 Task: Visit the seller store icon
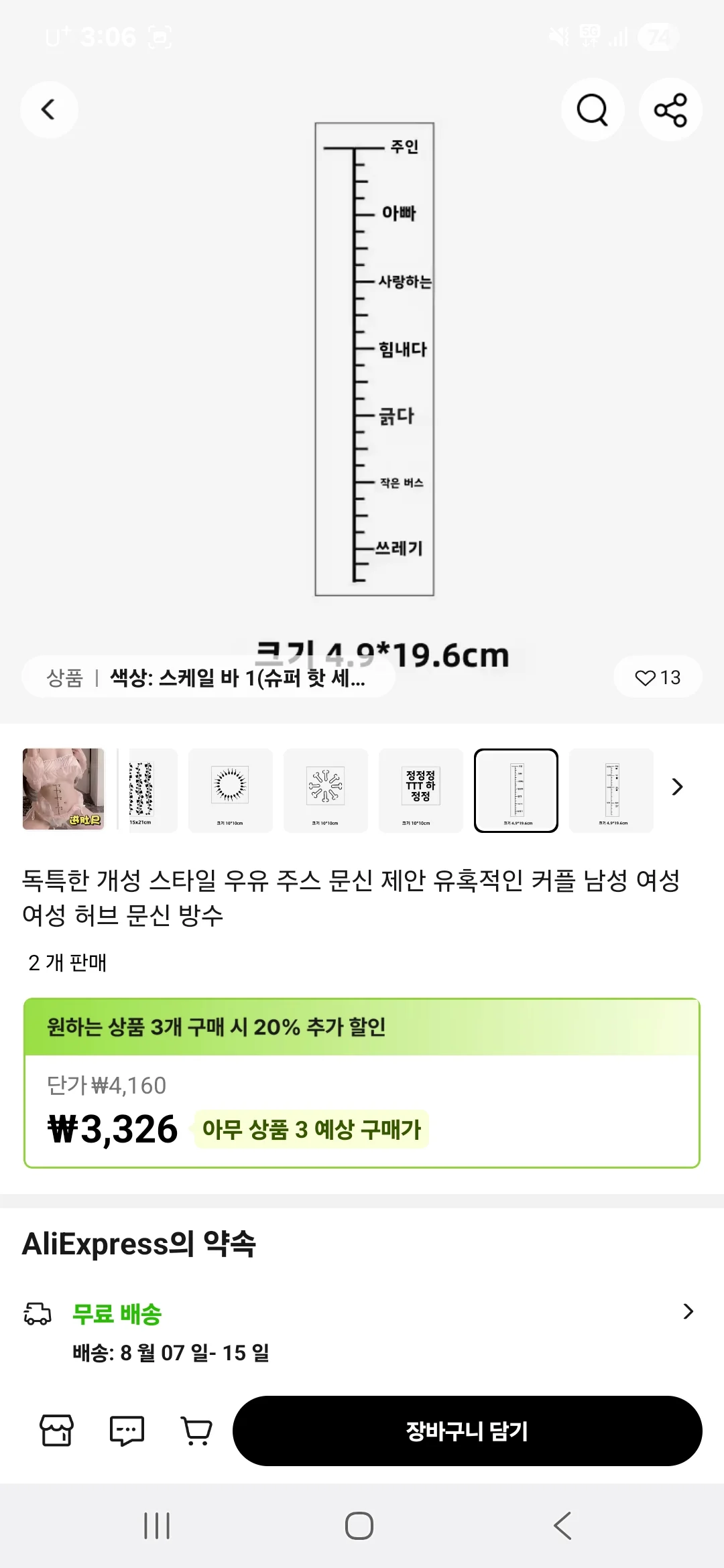57,1431
